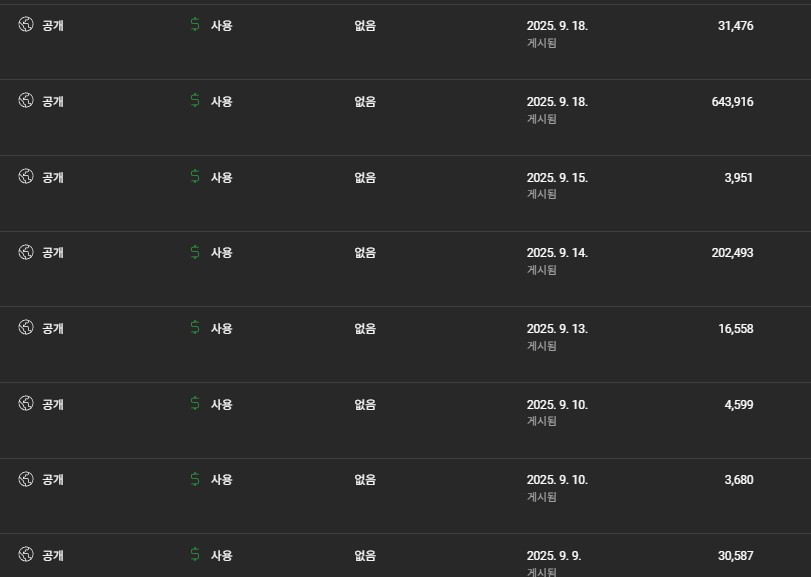Image resolution: width=811 pixels, height=577 pixels.
Task: Change monetization of the 2025. 9. 9. video
Action: pos(211,555)
